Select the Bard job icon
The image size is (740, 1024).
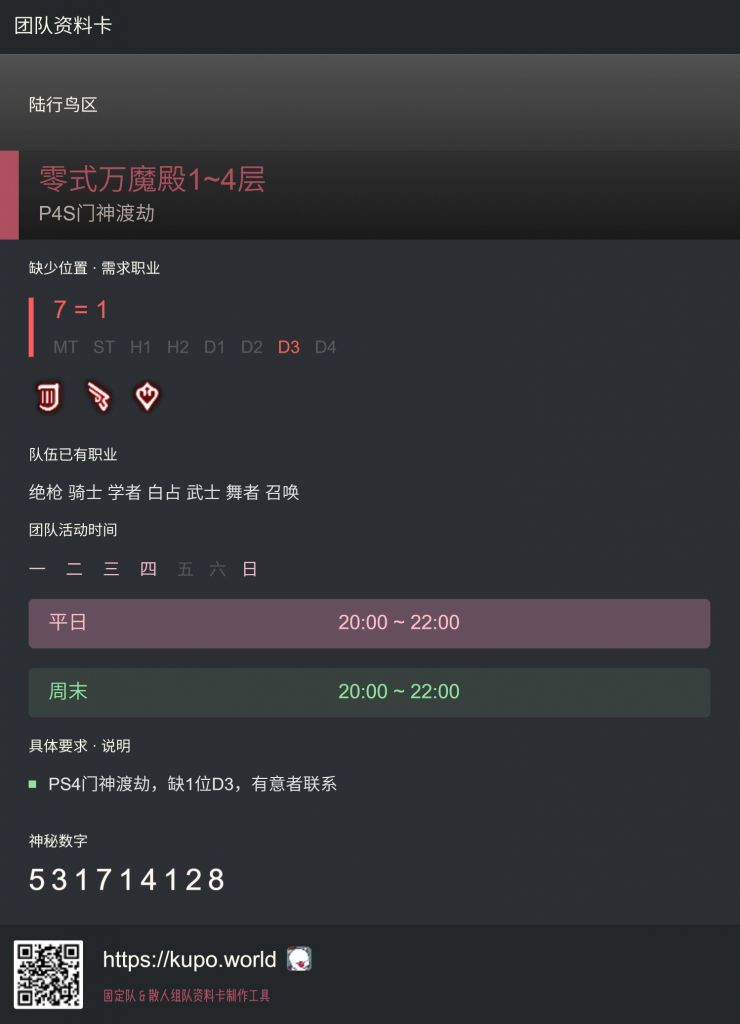tap(48, 397)
